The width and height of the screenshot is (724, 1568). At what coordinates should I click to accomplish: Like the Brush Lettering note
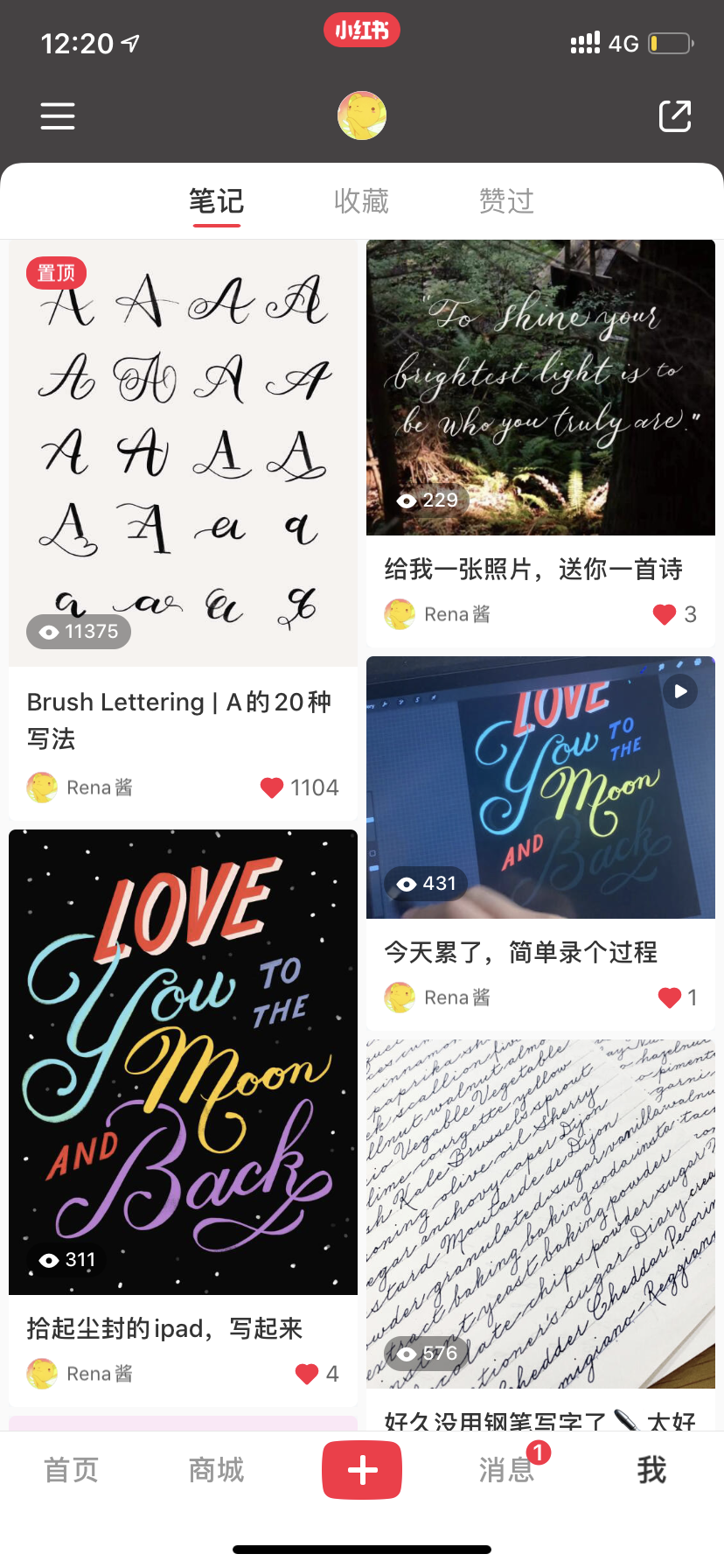pos(272,788)
